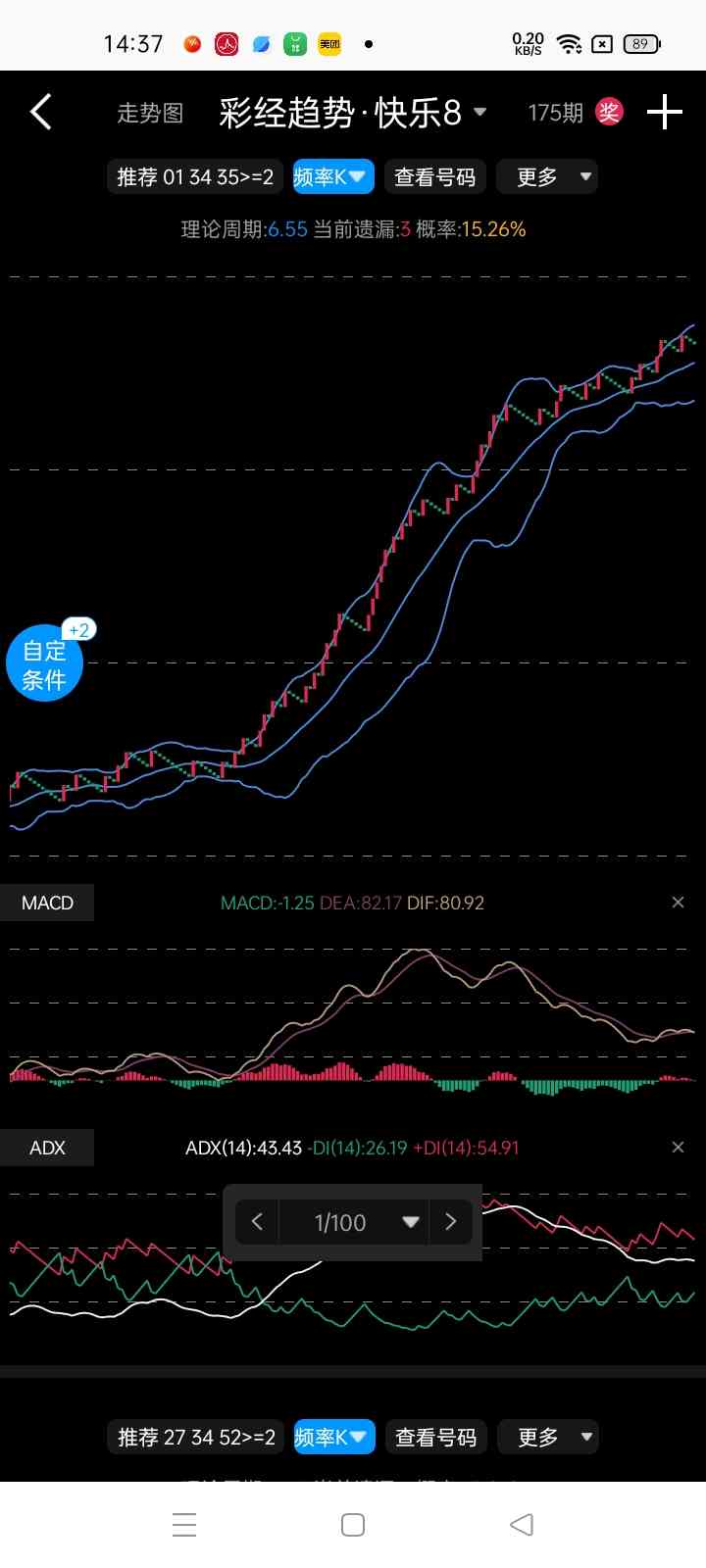Tap the plus icon to add
706x1568 pixels.
pyautogui.click(x=665, y=112)
